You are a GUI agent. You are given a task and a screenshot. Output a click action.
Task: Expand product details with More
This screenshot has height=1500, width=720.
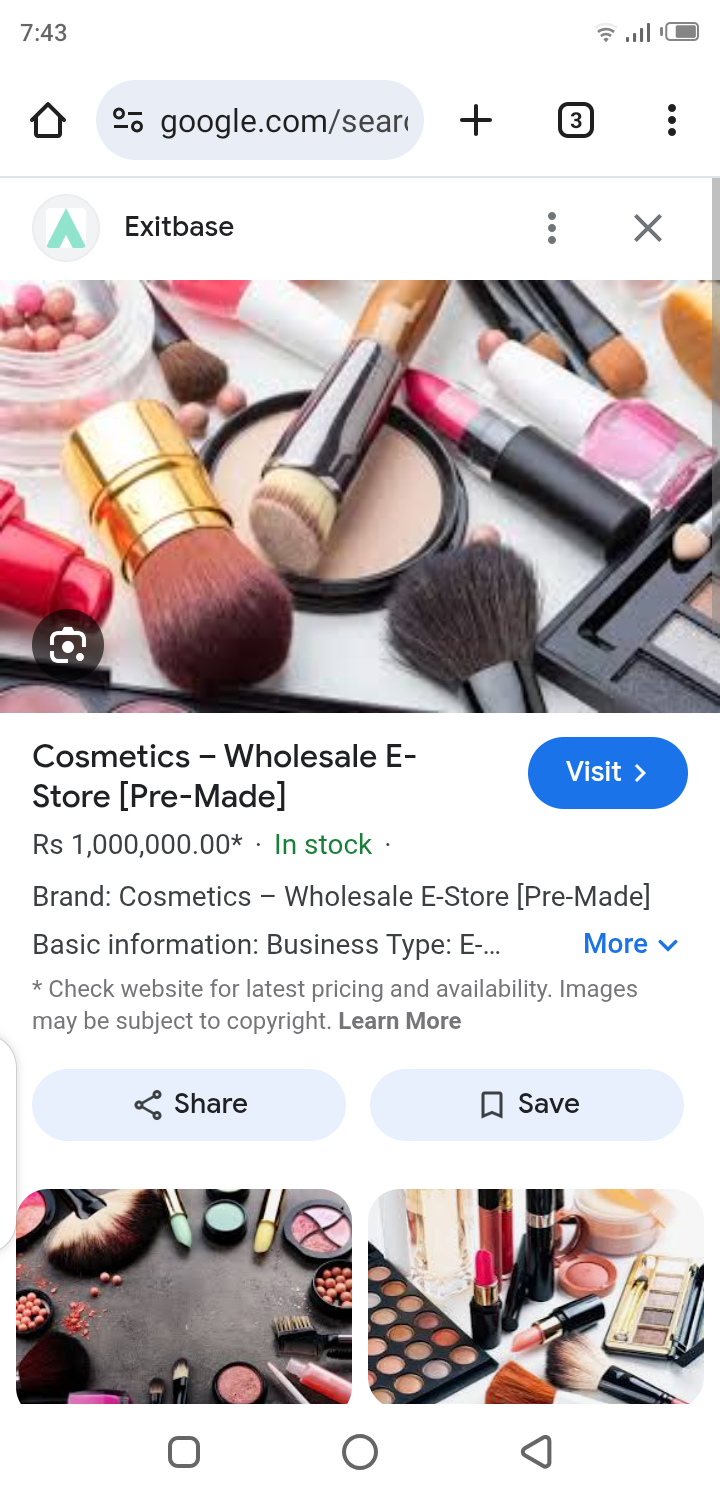[630, 944]
